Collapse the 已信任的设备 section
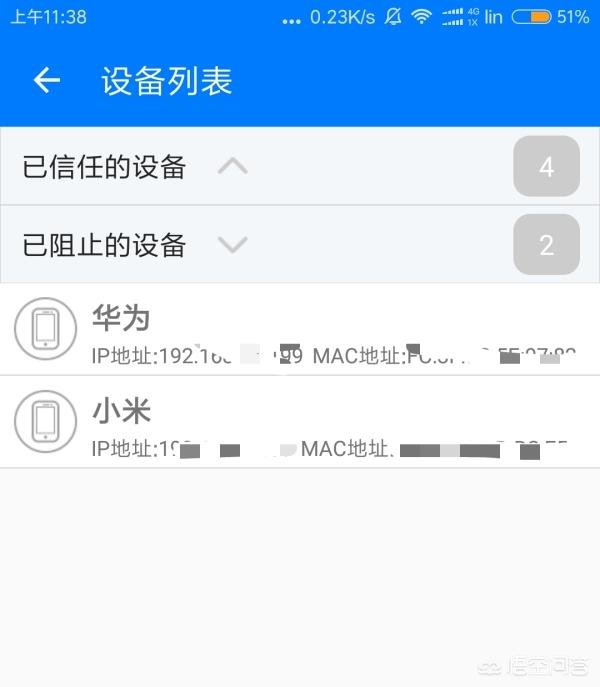Image resolution: width=600 pixels, height=687 pixels. coord(232,167)
